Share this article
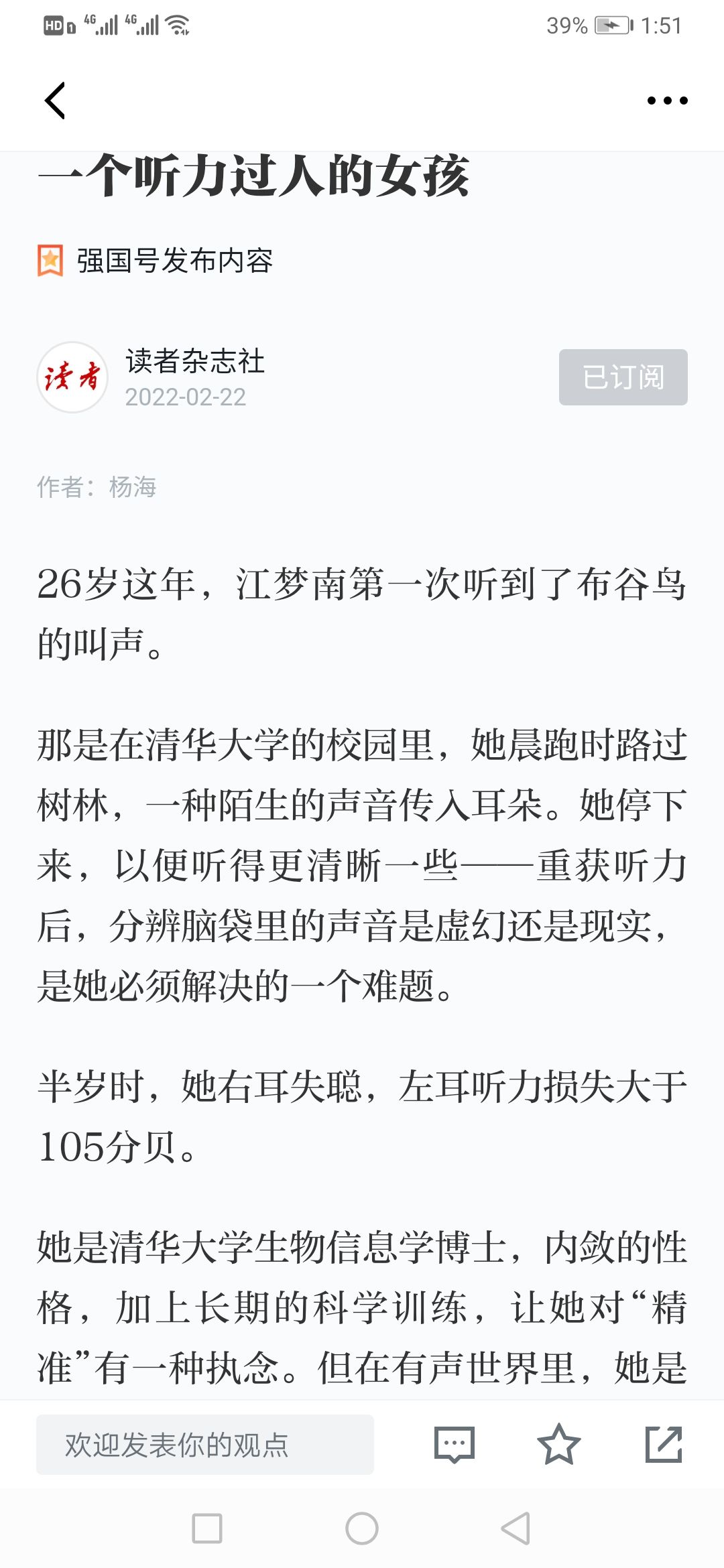This screenshot has width=724, height=1568. pyautogui.click(x=664, y=1444)
